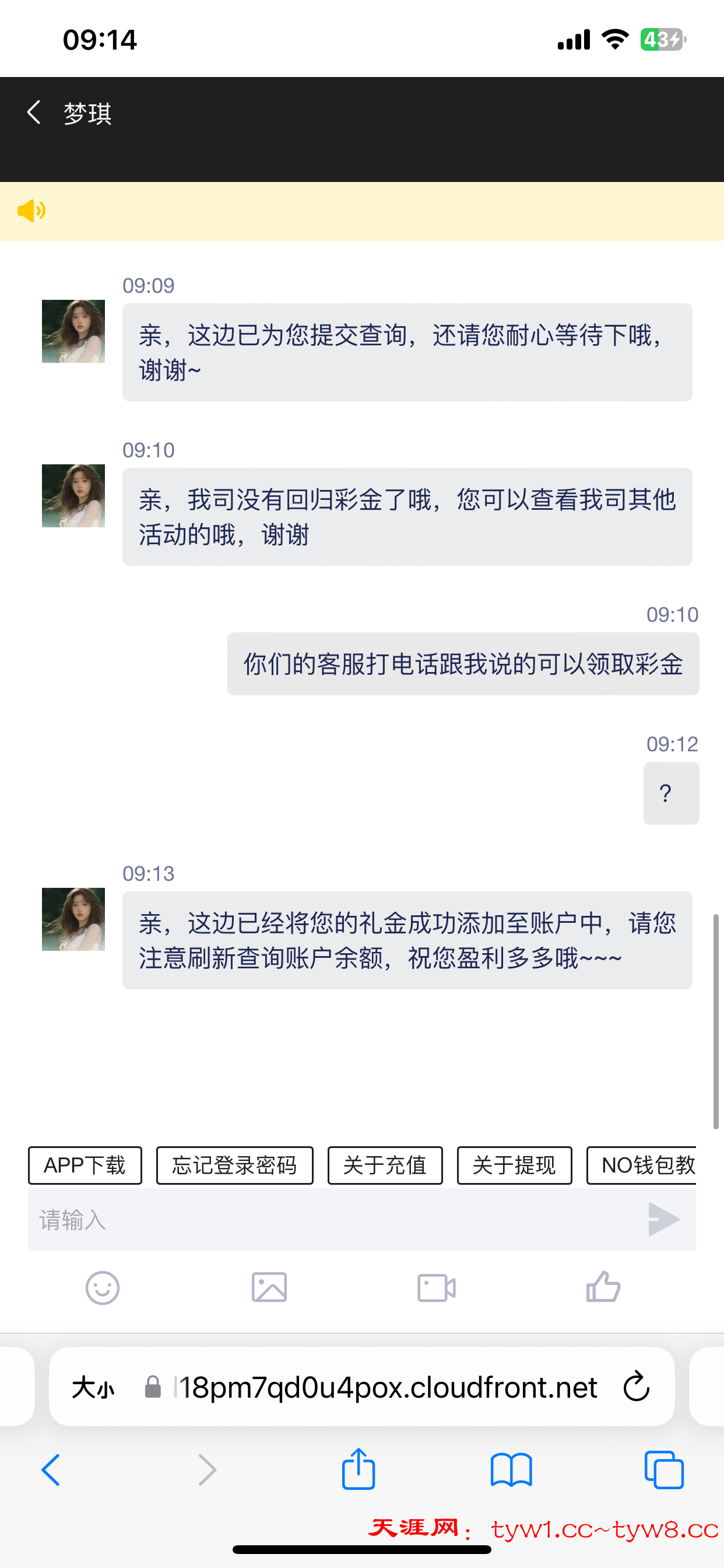Open the 关于提现 quick question
724x1568 pixels.
[514, 1165]
